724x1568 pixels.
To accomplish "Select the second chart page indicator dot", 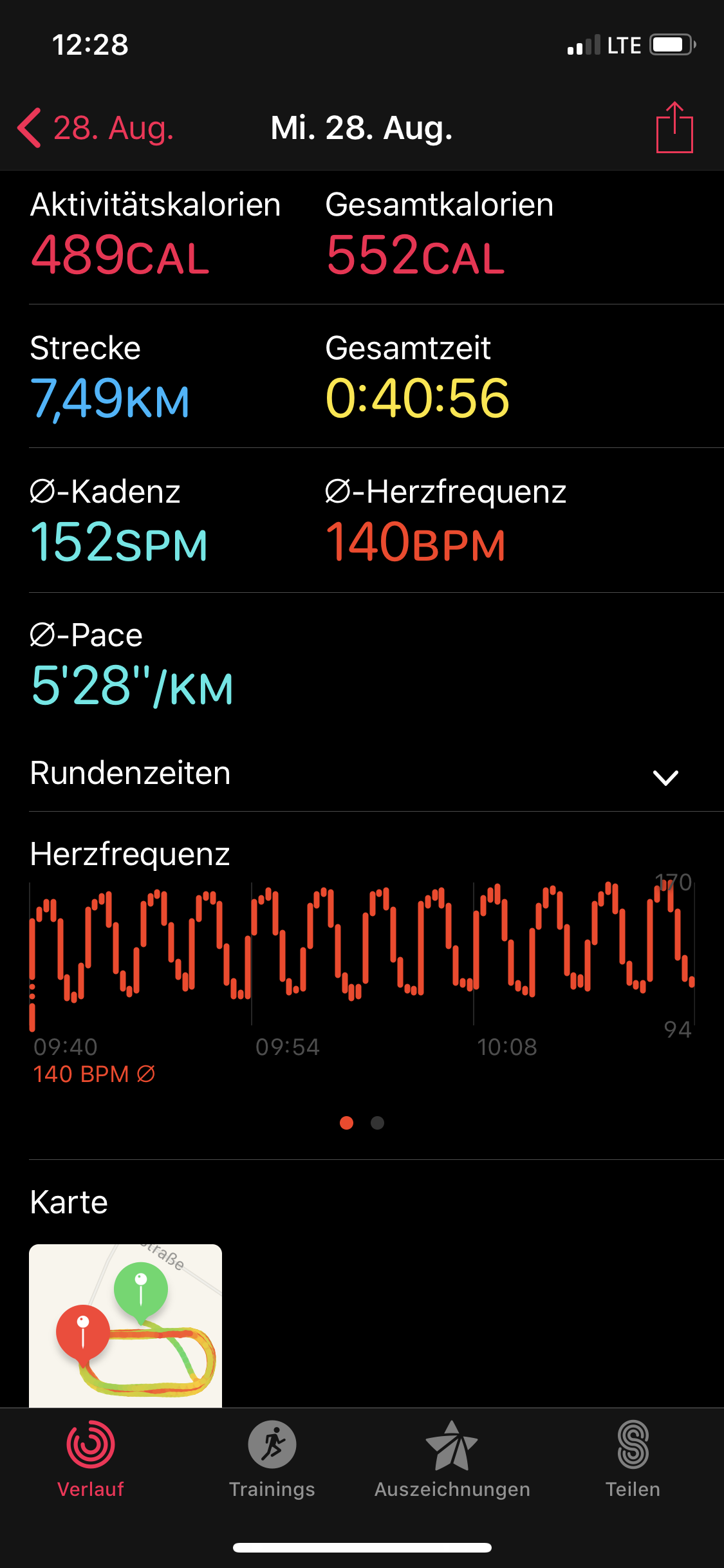I will (378, 1123).
